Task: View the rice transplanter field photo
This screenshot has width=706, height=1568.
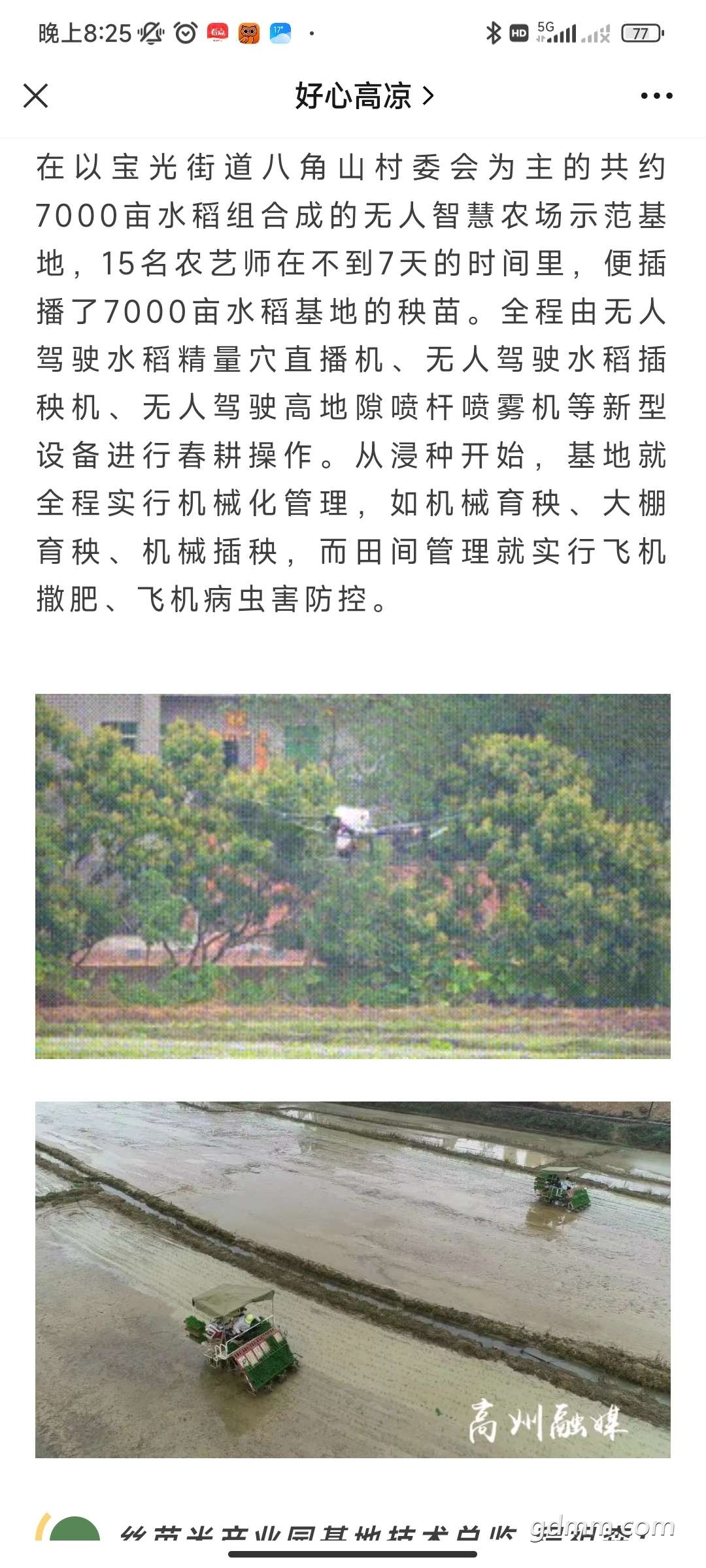Action: pyautogui.click(x=353, y=1280)
